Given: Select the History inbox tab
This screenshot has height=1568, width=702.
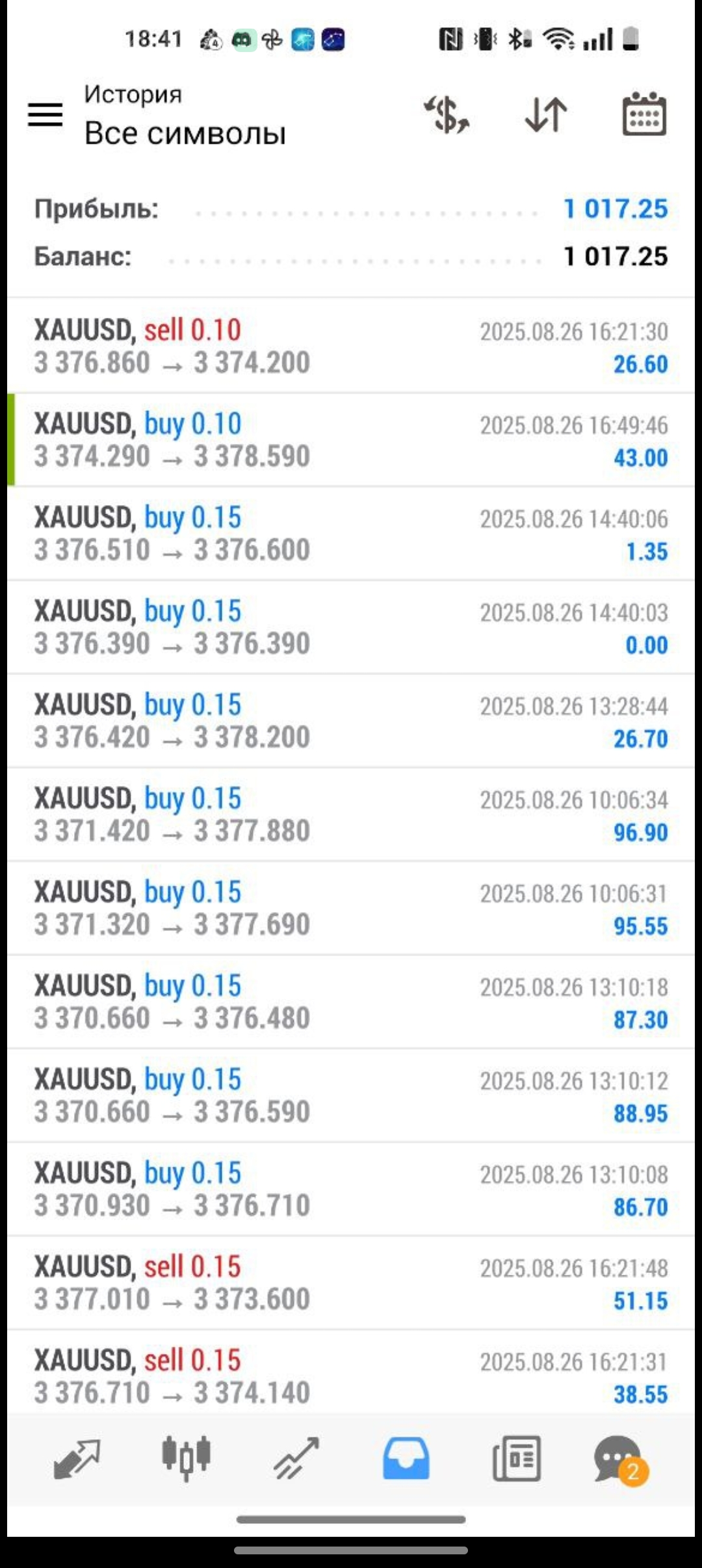Looking at the screenshot, I should pyautogui.click(x=406, y=1459).
